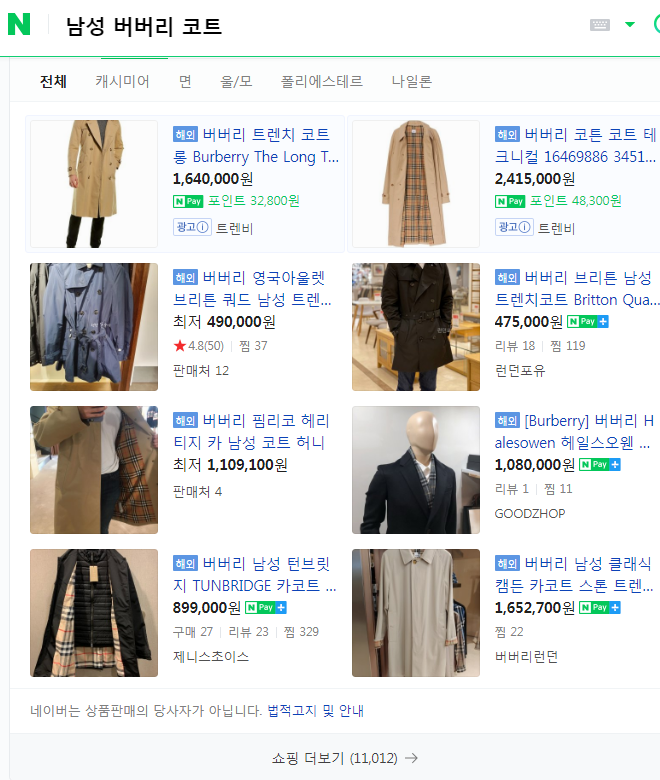View the Halesowen 헤일스오웬 coat from GOODZHOP
This screenshot has width=660, height=780.
pos(578,432)
